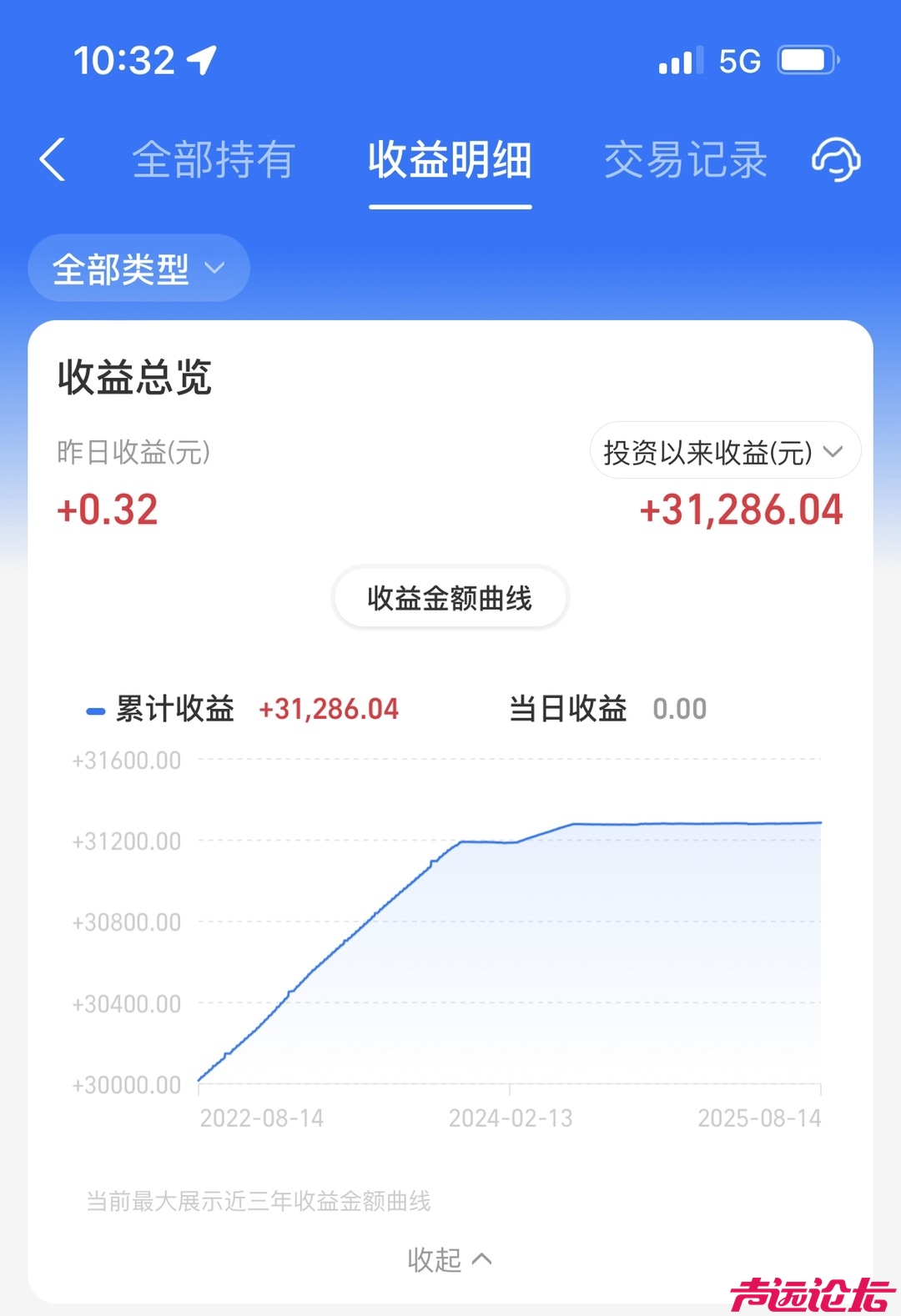Open the 全部类型 filter dropdown
Viewport: 901px width, 1316px height.
tap(138, 269)
